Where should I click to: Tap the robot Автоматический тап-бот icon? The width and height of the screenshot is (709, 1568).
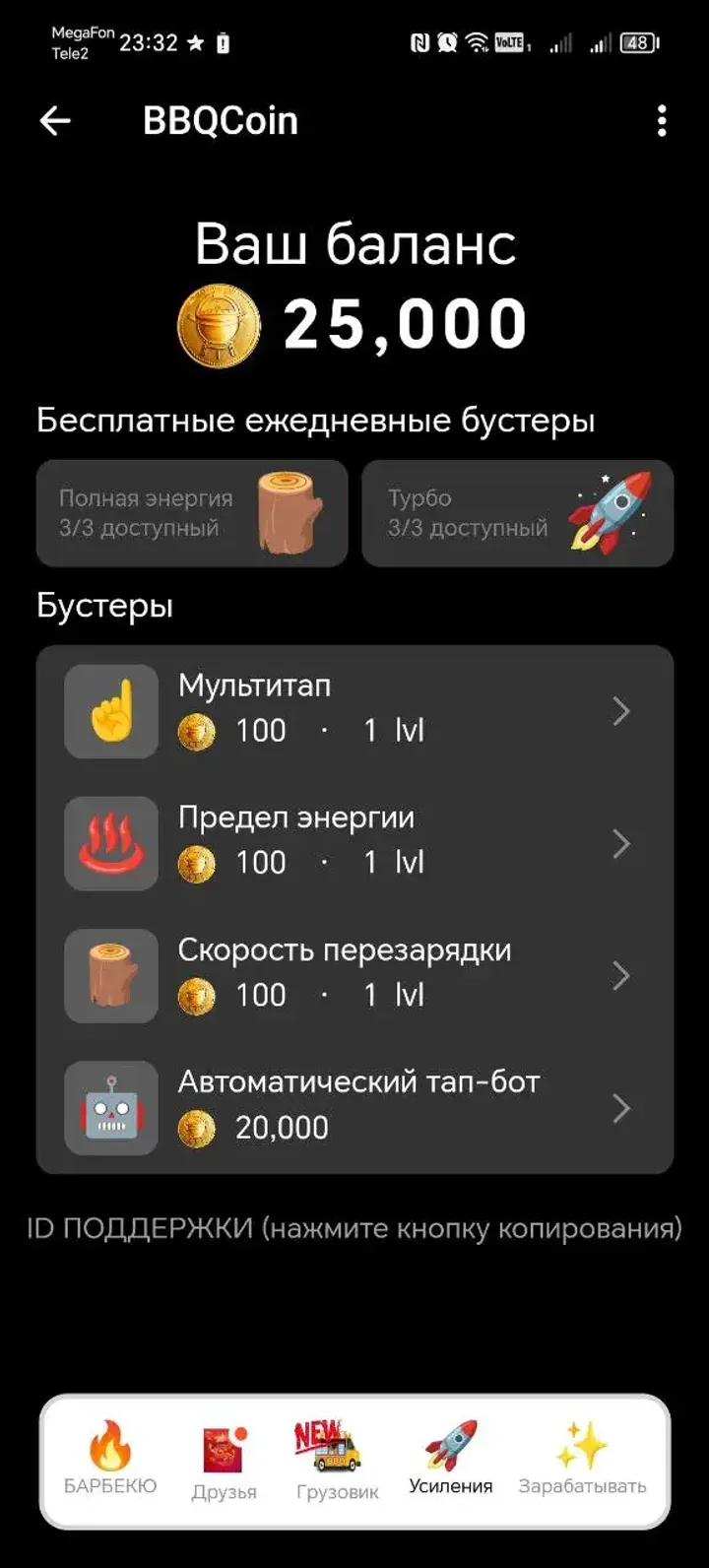coord(110,1108)
